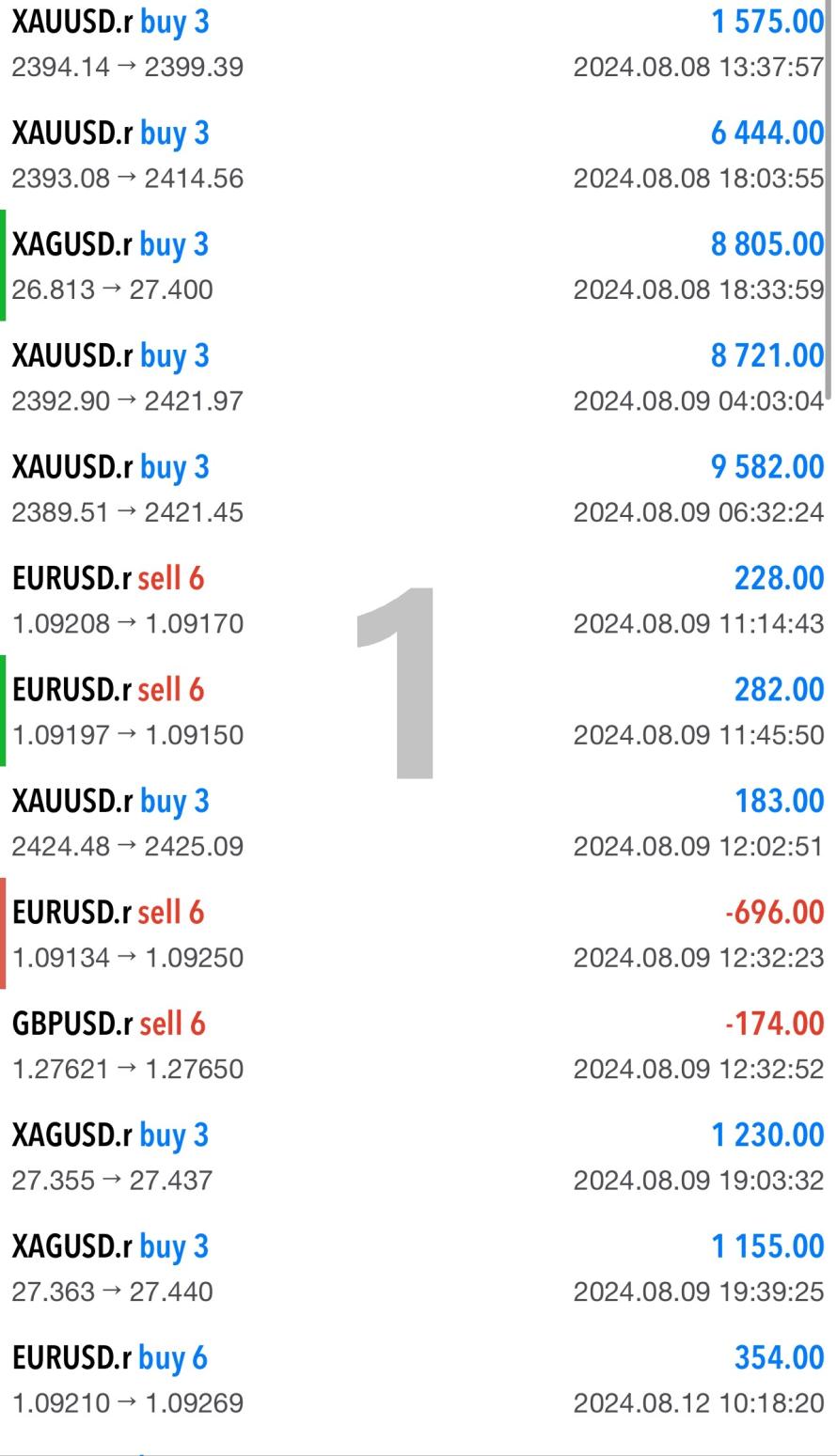This screenshot has width=837, height=1456.
Task: Open the EURUSD buy earning 354.00
Action: (418, 1380)
